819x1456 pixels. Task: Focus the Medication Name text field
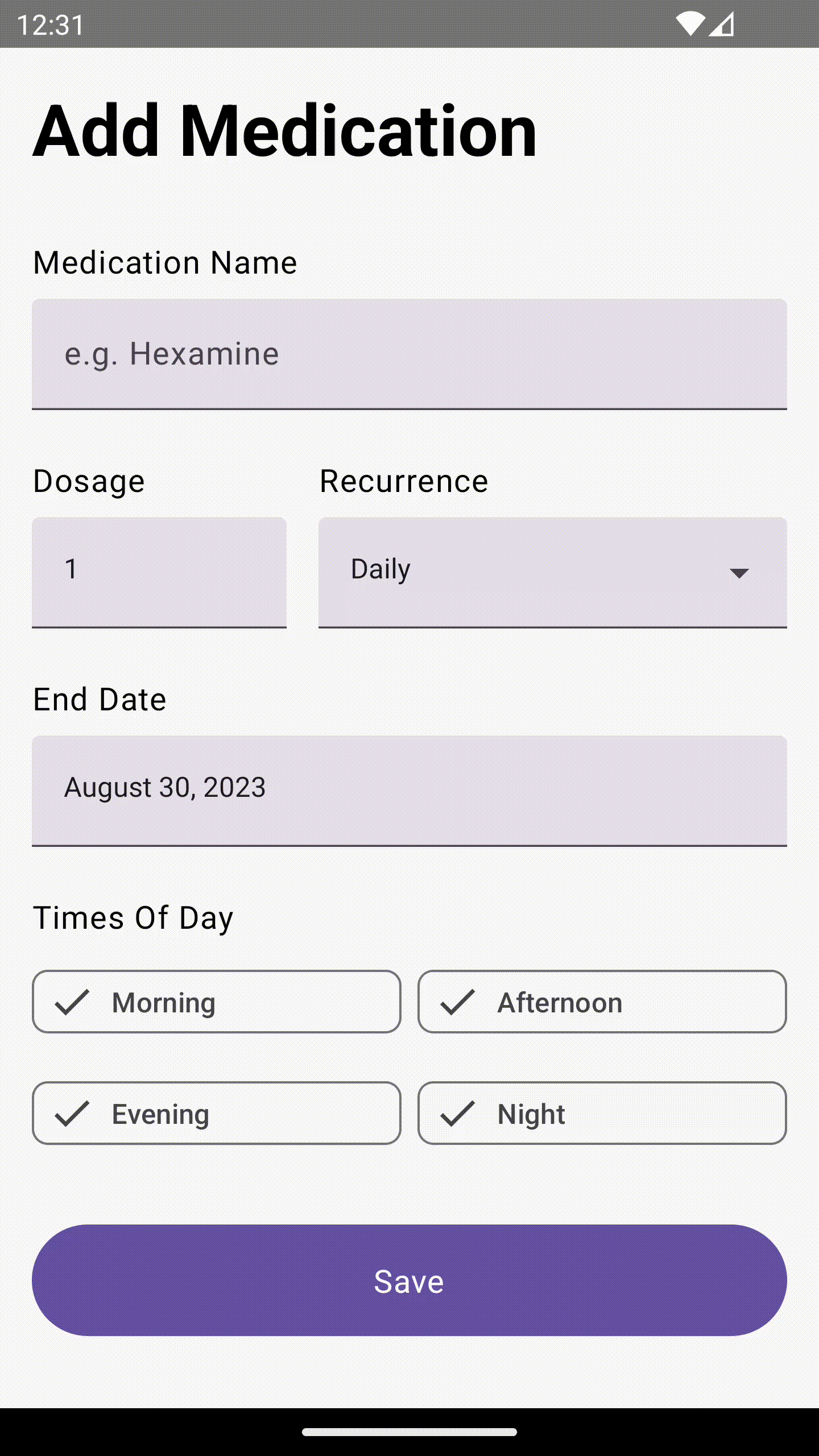[x=409, y=354]
